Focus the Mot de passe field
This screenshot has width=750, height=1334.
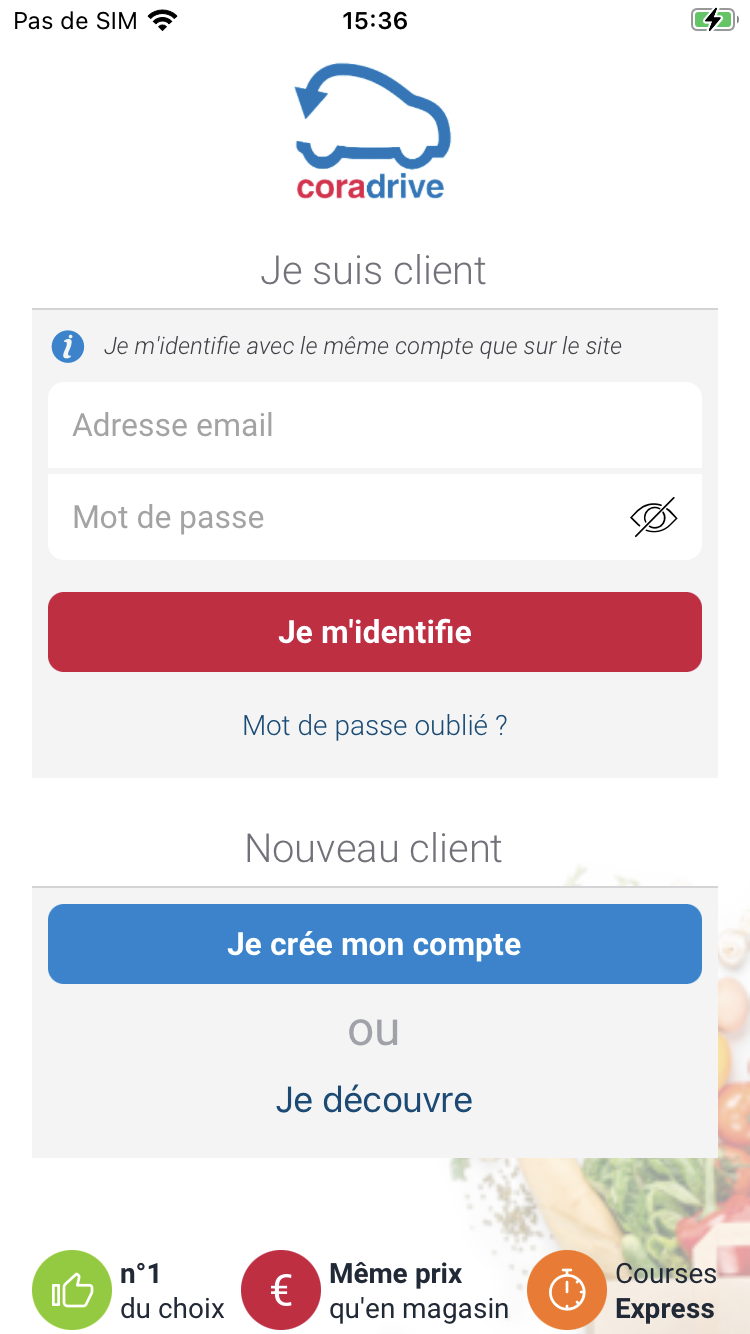pos(330,517)
